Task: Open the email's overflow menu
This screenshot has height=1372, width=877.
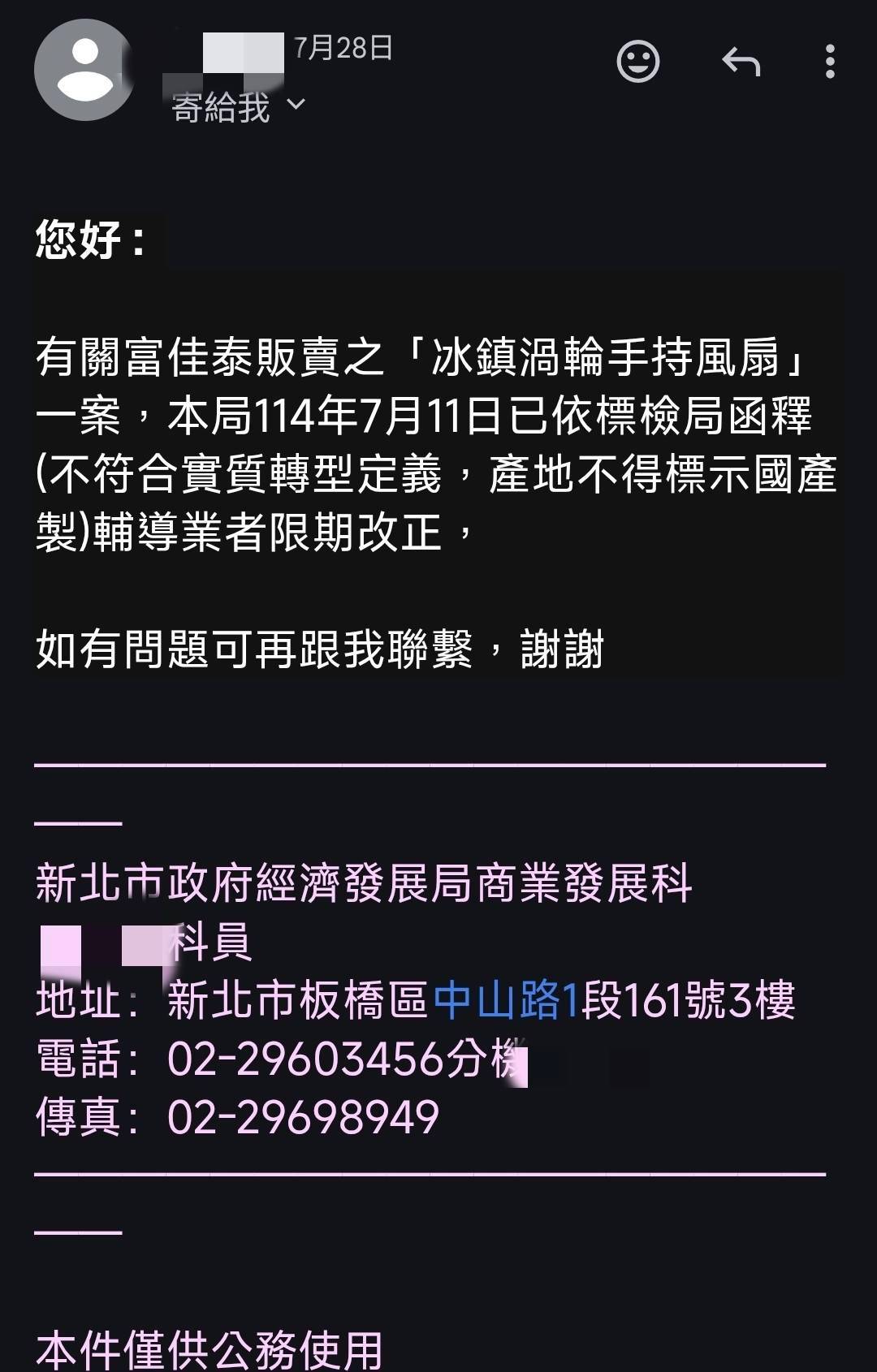Action: coord(829,62)
